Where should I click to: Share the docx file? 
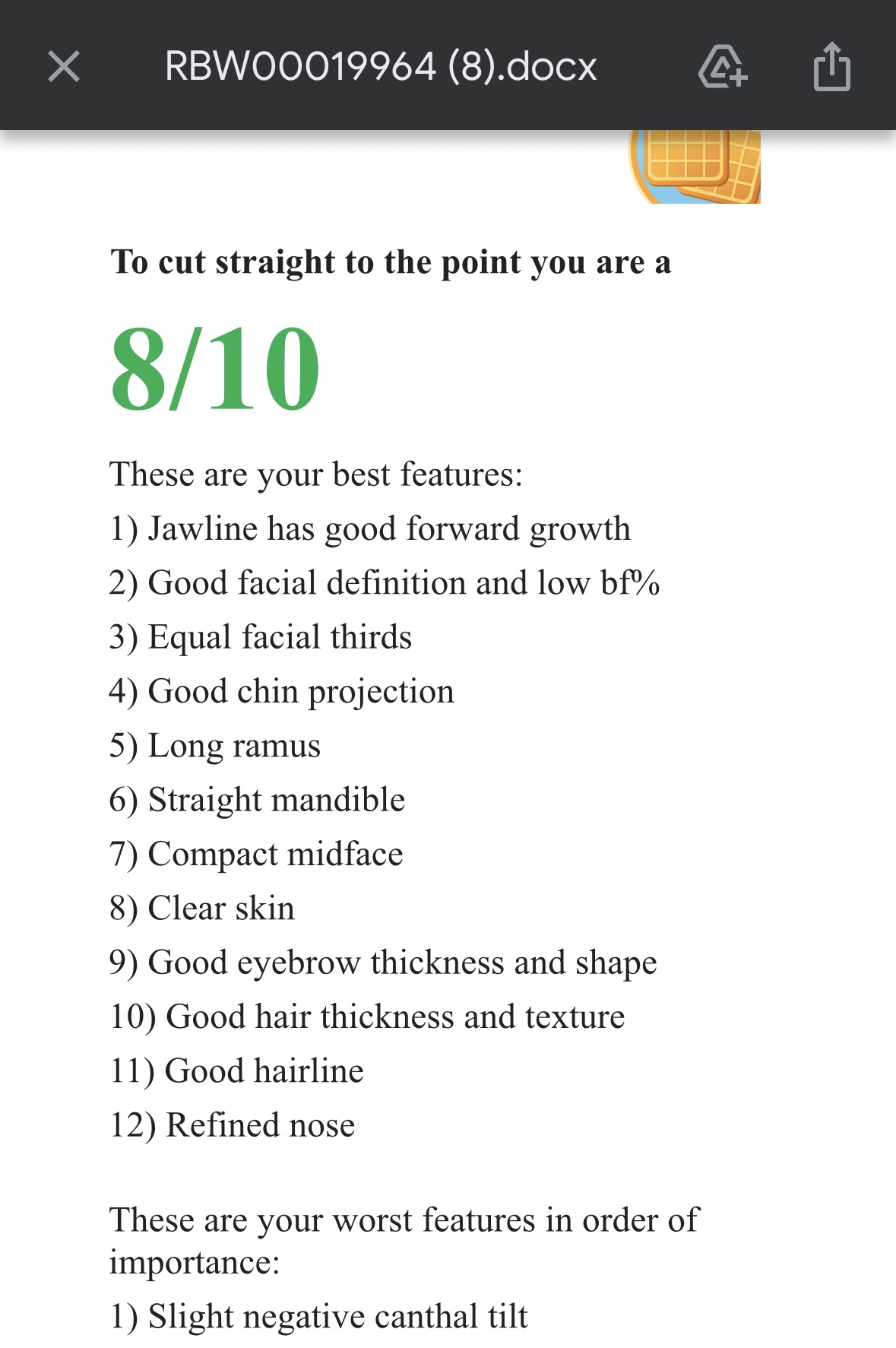point(831,66)
